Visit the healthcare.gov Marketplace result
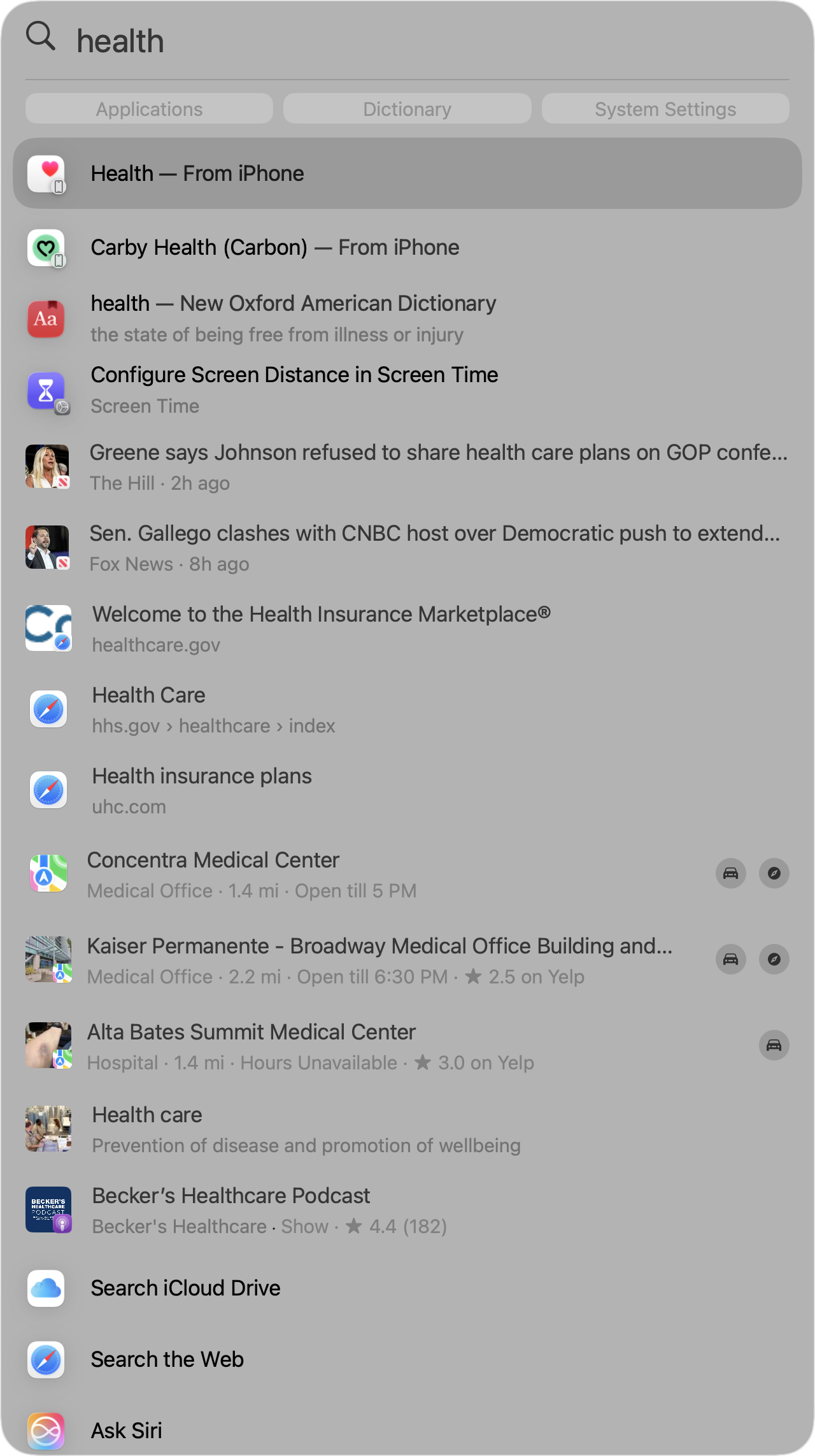 pyautogui.click(x=407, y=629)
